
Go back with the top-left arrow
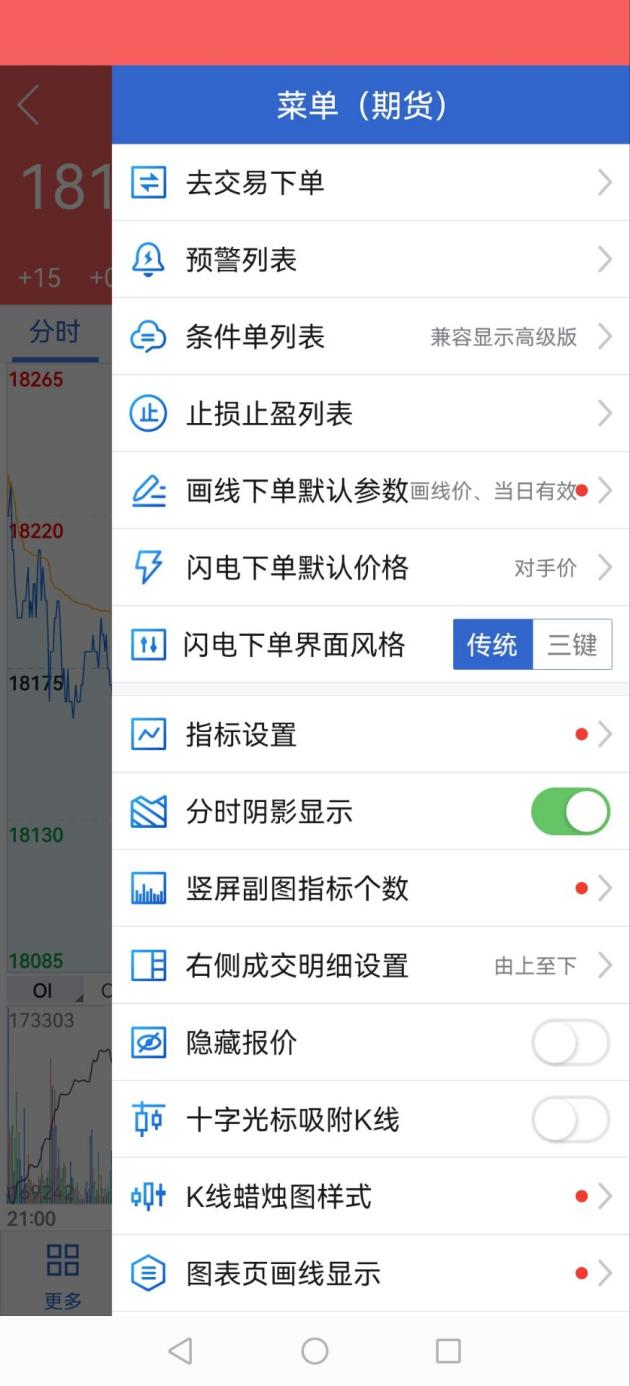point(28,105)
